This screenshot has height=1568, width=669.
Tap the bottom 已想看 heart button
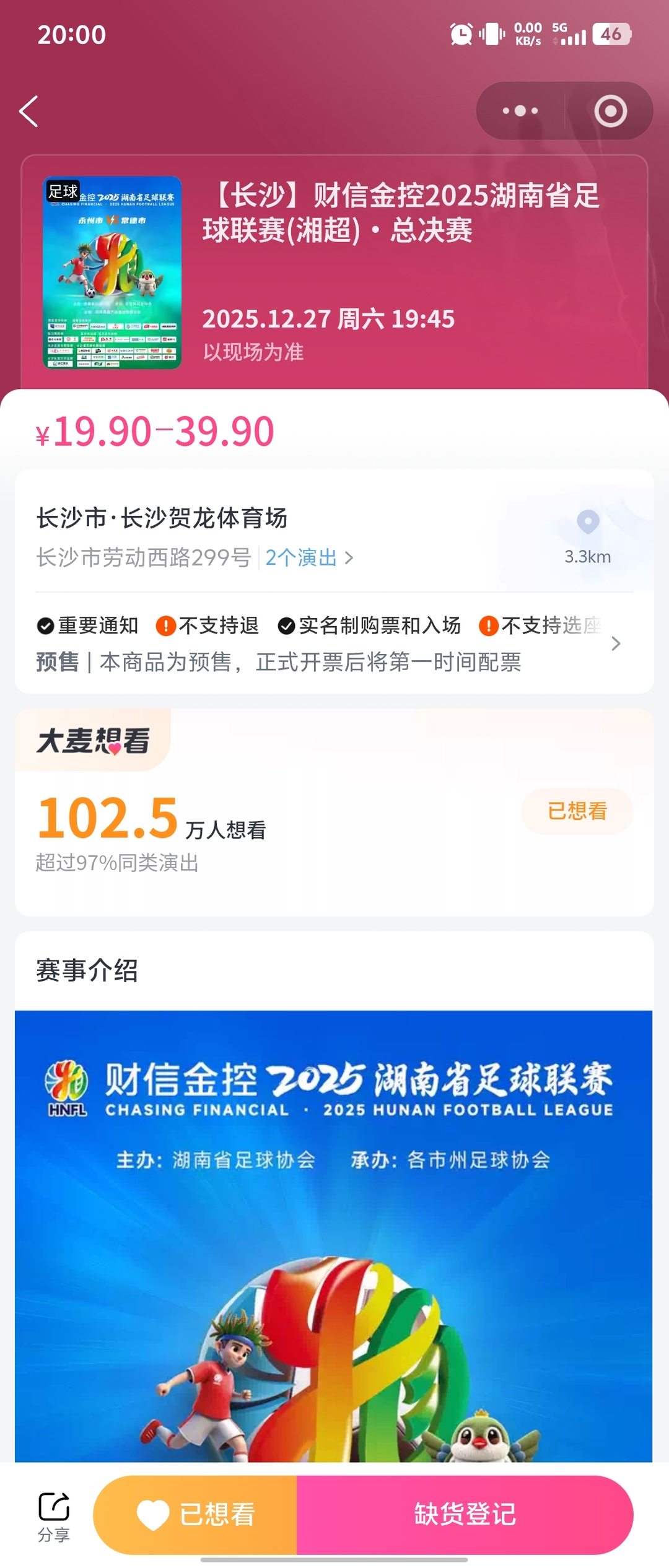pos(196,1515)
